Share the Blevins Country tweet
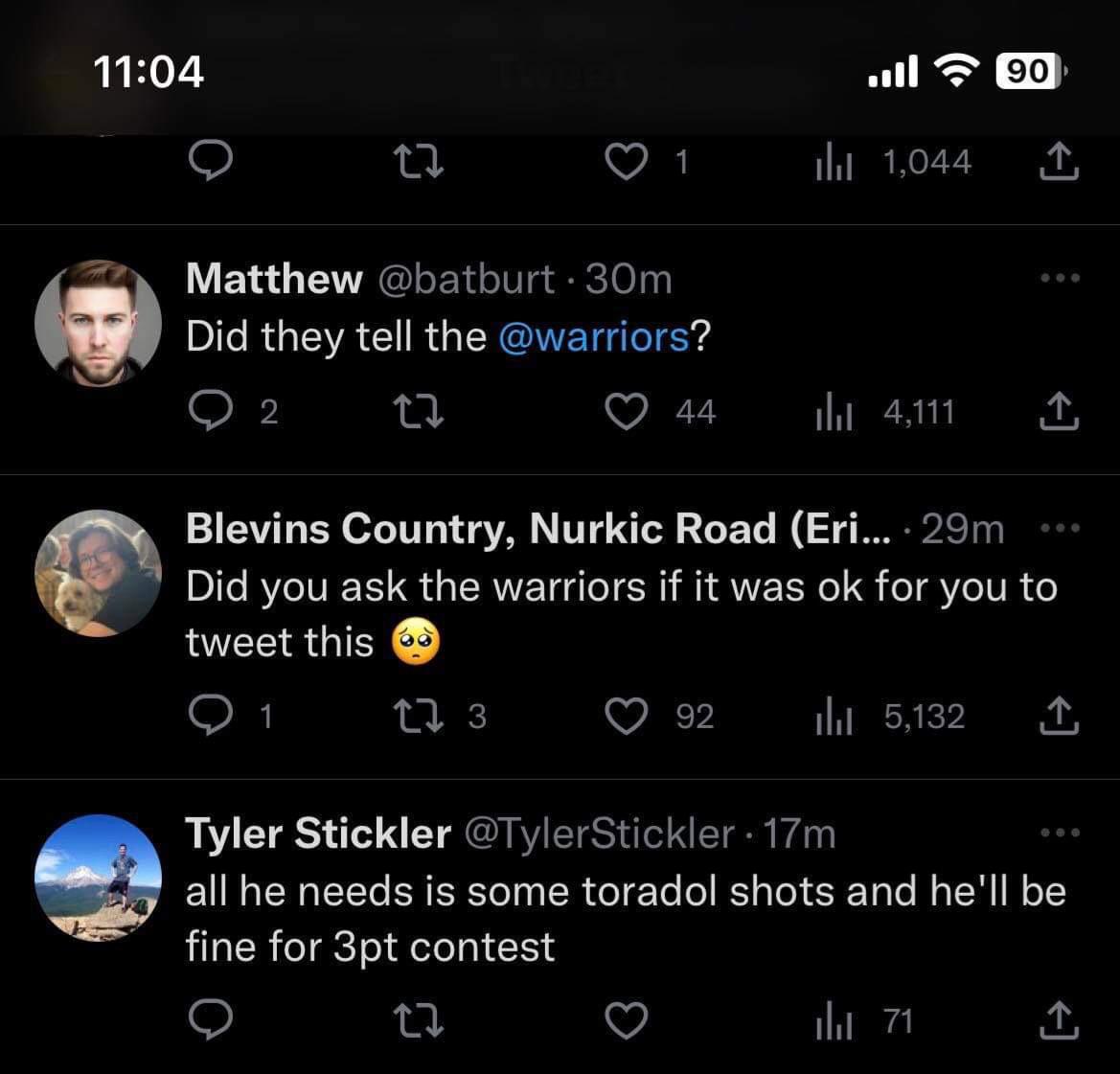The height and width of the screenshot is (1074, 1120). pos(1060,717)
